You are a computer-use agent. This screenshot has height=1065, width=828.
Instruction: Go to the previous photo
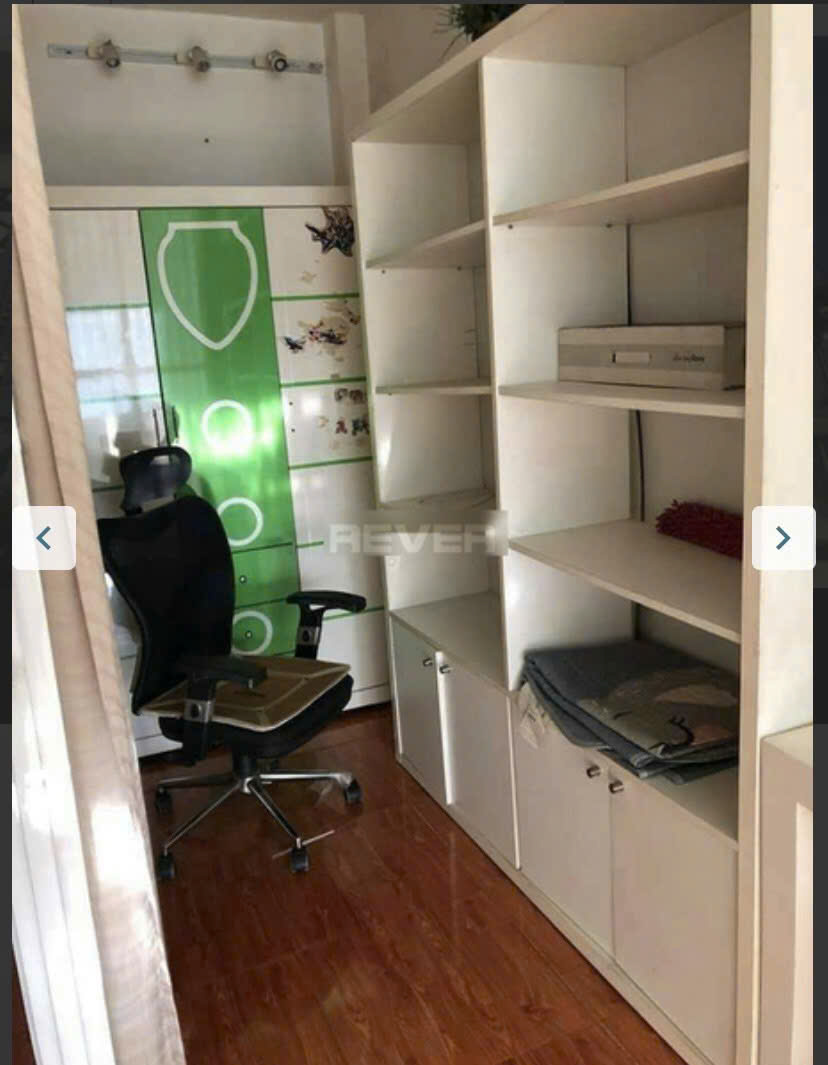[44, 538]
